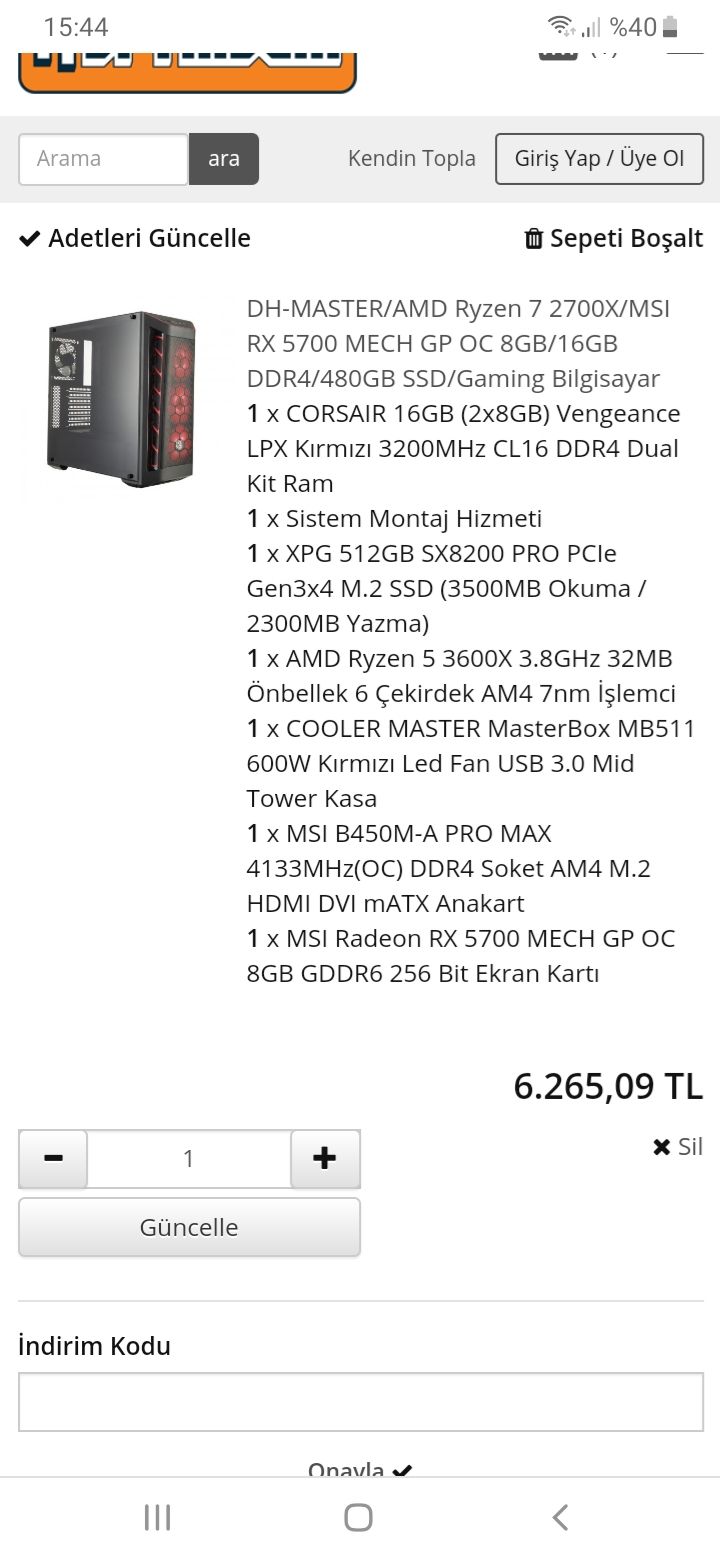Open the recent apps system button
Screen dimensions: 720x1560
(157, 1517)
